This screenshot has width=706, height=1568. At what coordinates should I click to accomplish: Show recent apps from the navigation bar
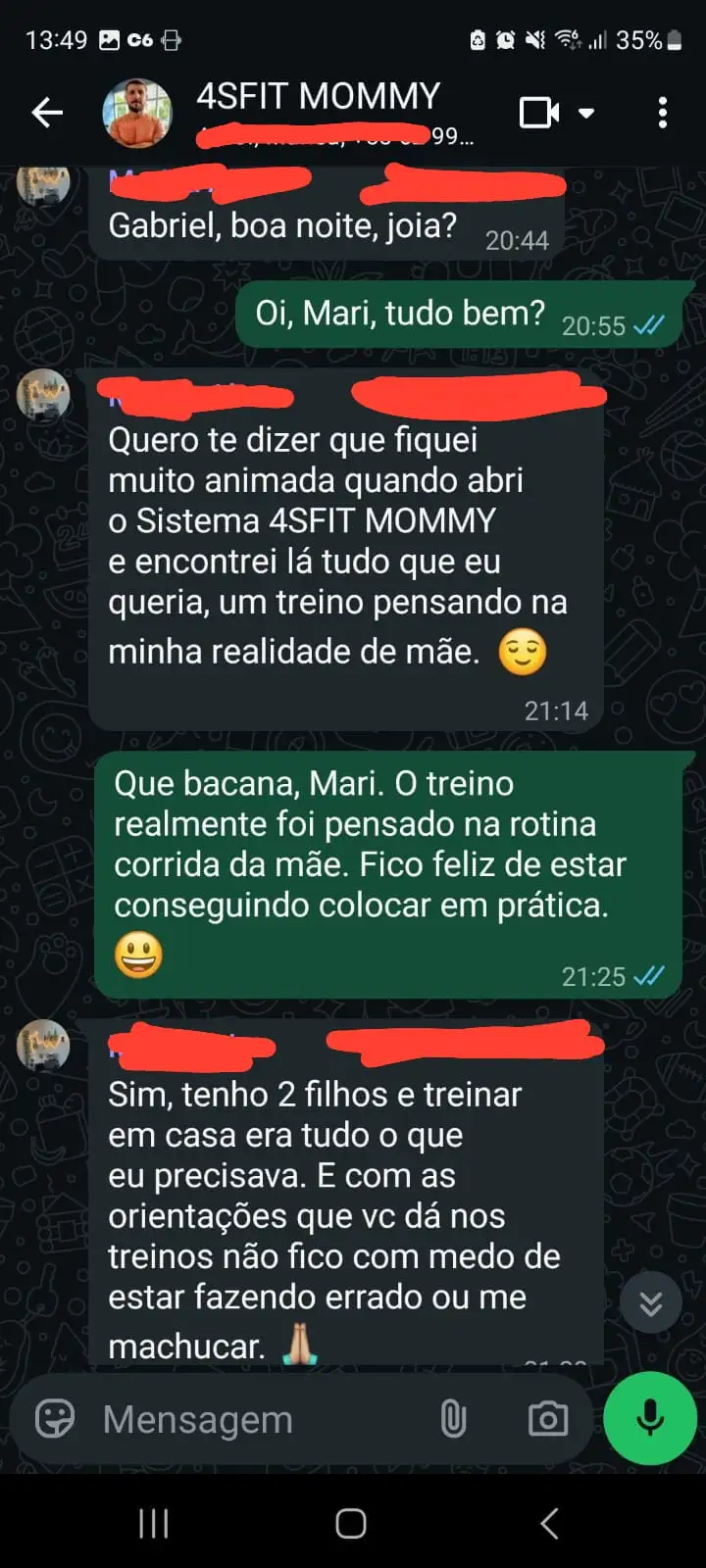[154, 1523]
